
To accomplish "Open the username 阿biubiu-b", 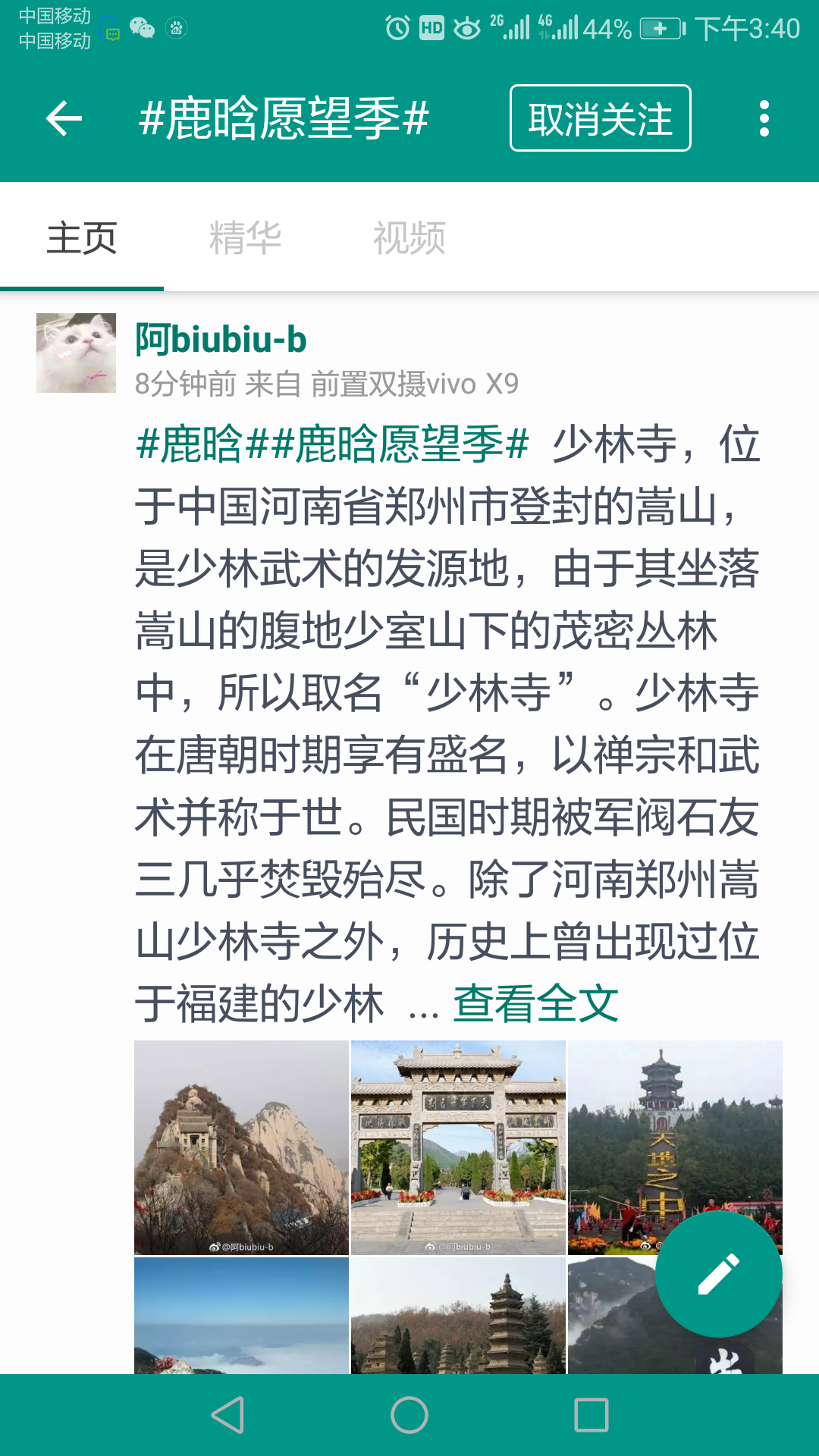I will [x=221, y=339].
